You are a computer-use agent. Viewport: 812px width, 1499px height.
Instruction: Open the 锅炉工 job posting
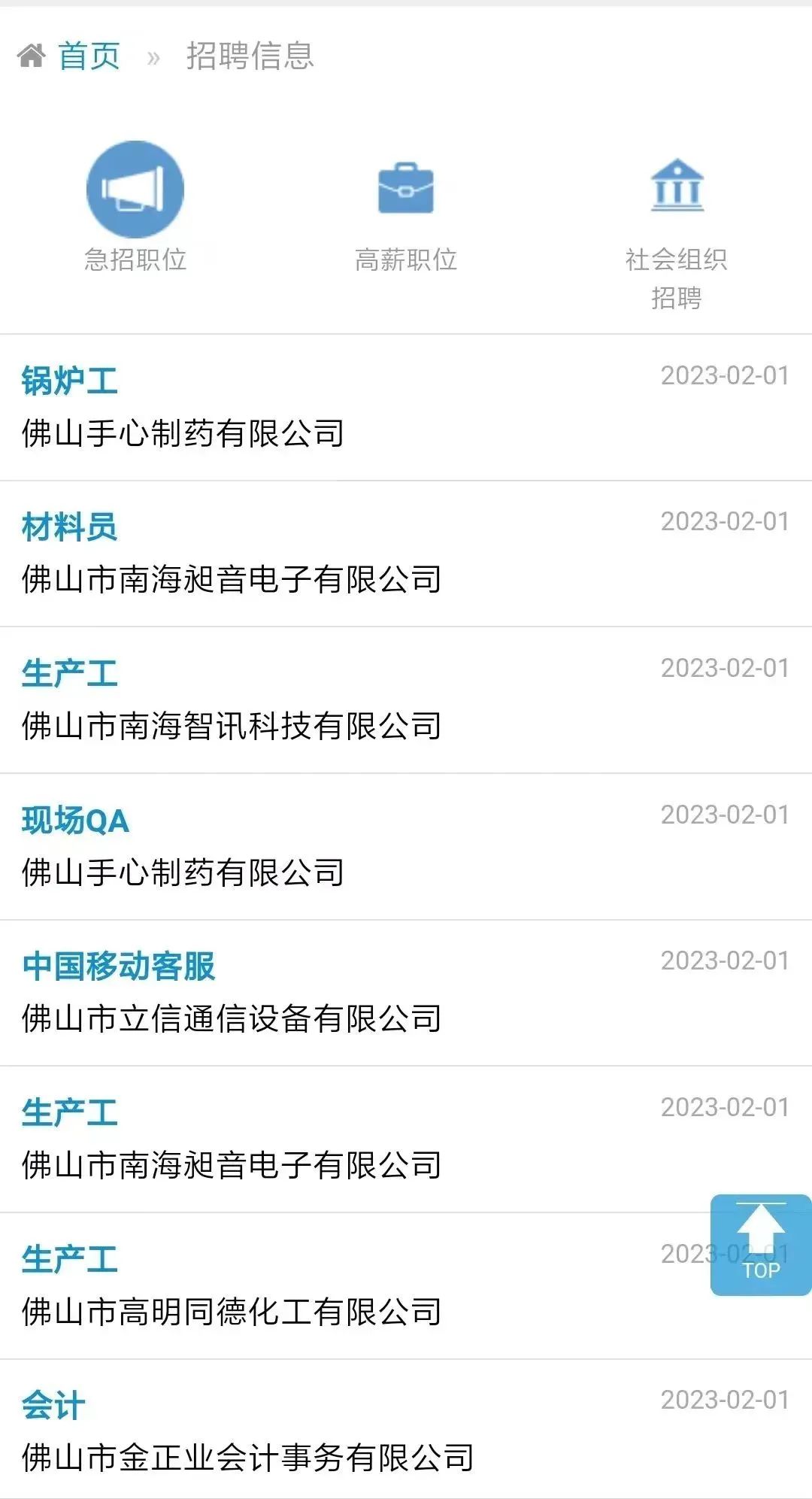coord(70,381)
